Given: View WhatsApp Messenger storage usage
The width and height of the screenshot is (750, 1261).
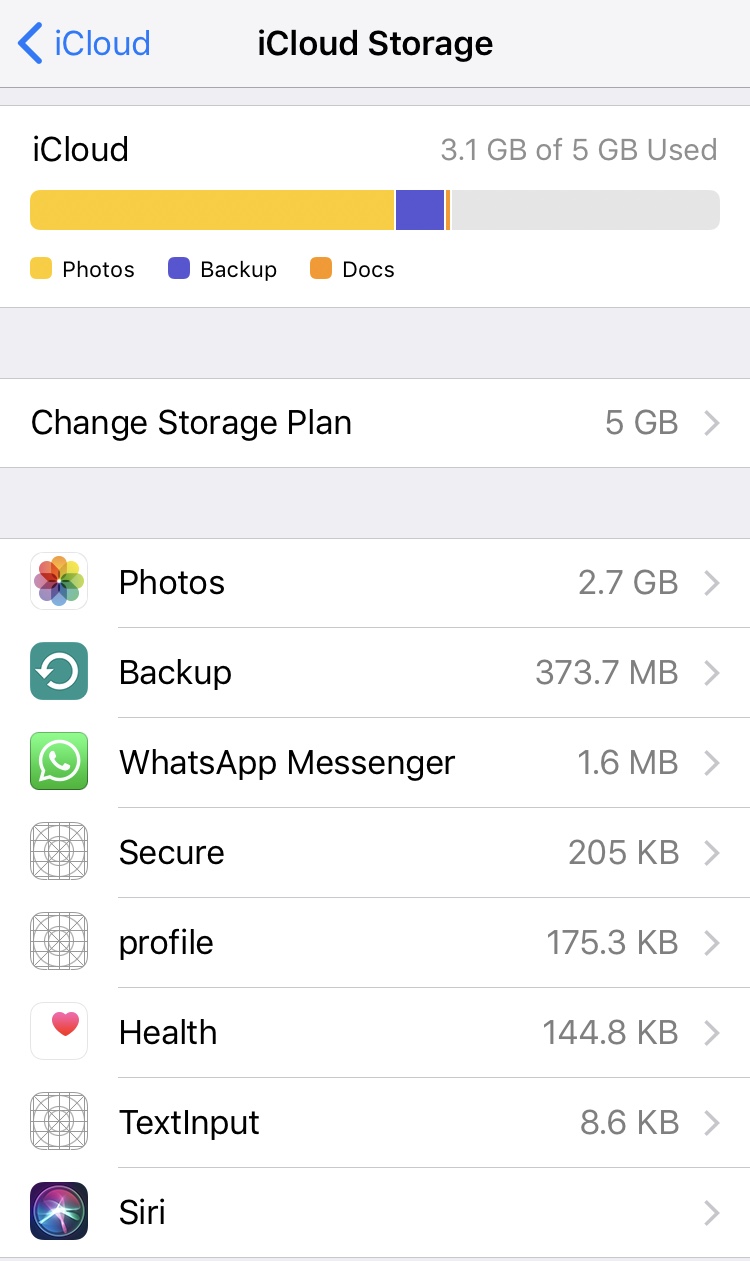Looking at the screenshot, I should click(375, 763).
